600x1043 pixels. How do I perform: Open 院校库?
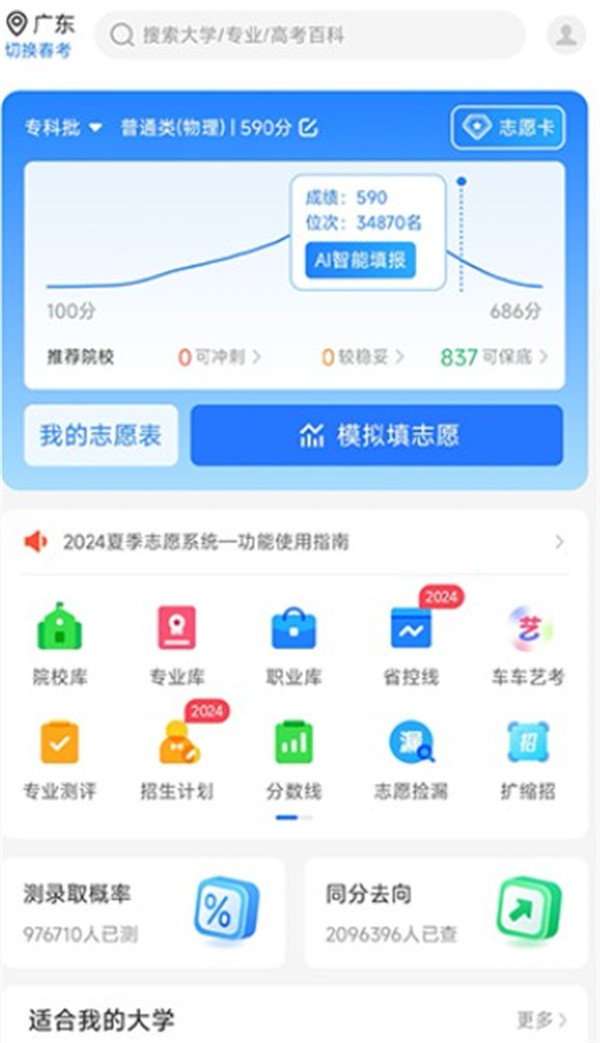point(60,645)
